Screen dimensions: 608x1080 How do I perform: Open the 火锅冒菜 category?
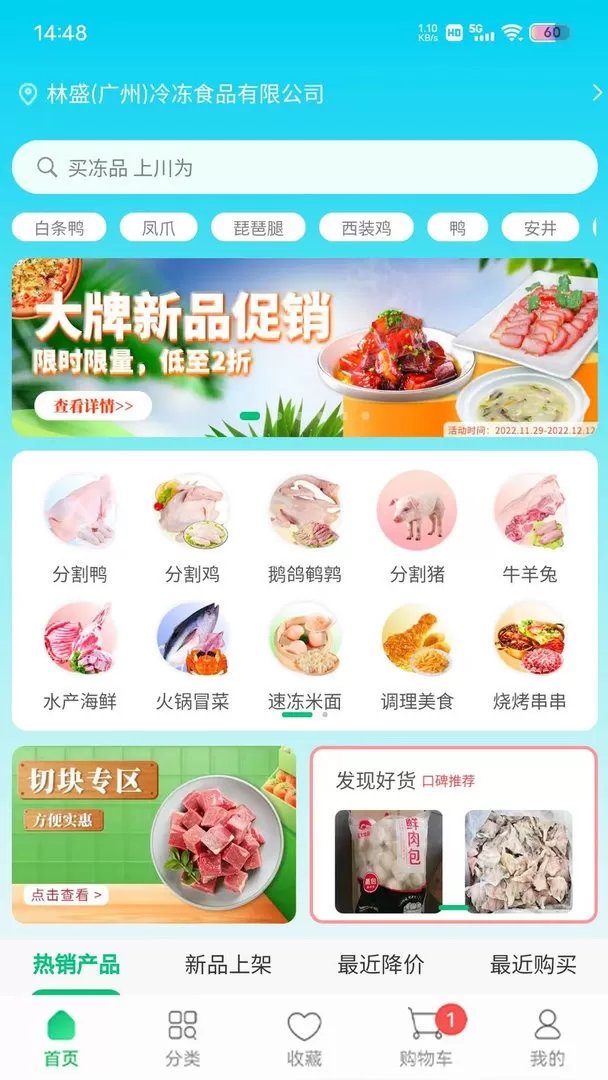coord(192,655)
